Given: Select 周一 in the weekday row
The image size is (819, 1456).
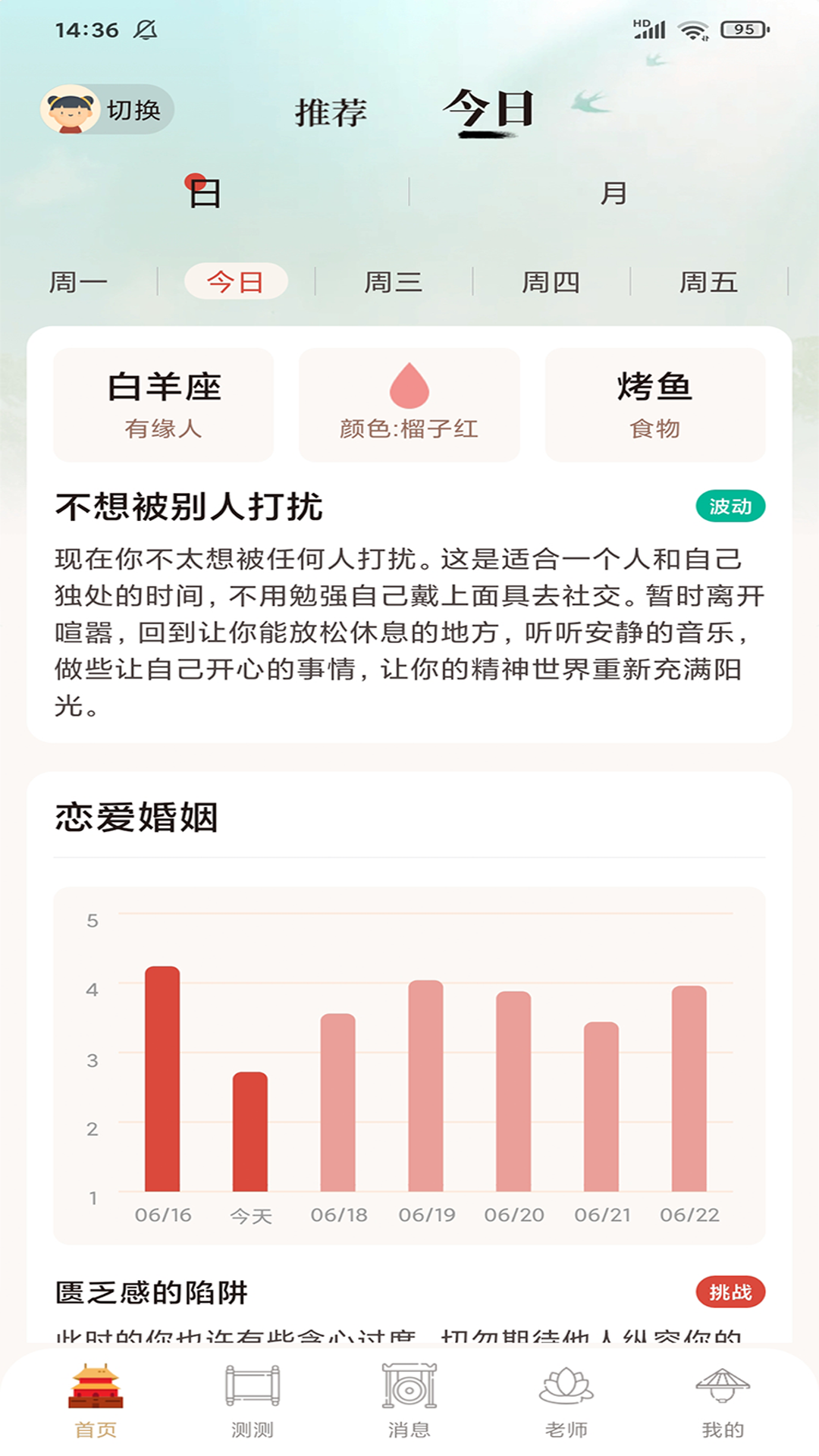Looking at the screenshot, I should (78, 282).
